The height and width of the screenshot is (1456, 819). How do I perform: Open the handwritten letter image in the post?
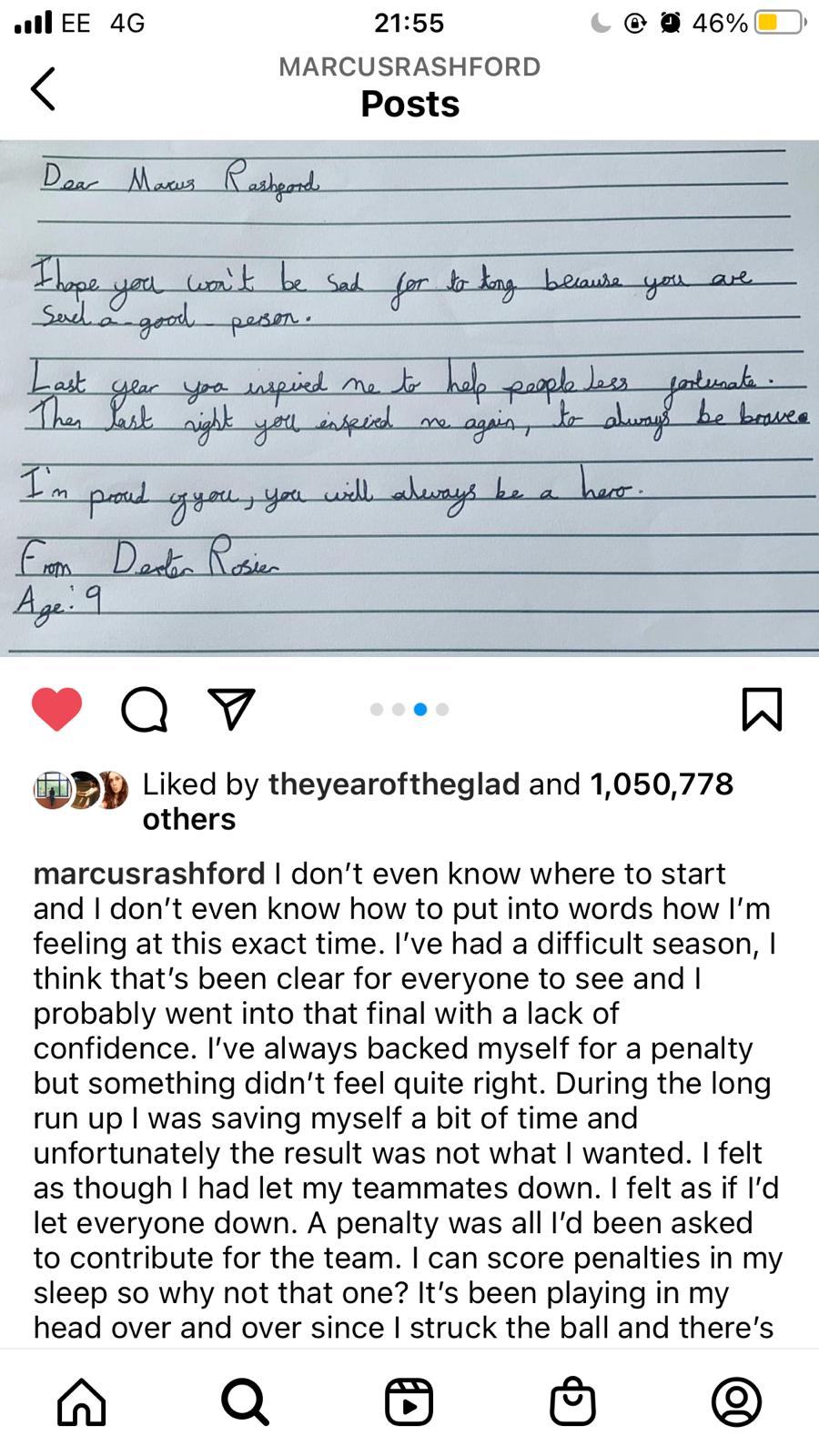[x=409, y=398]
